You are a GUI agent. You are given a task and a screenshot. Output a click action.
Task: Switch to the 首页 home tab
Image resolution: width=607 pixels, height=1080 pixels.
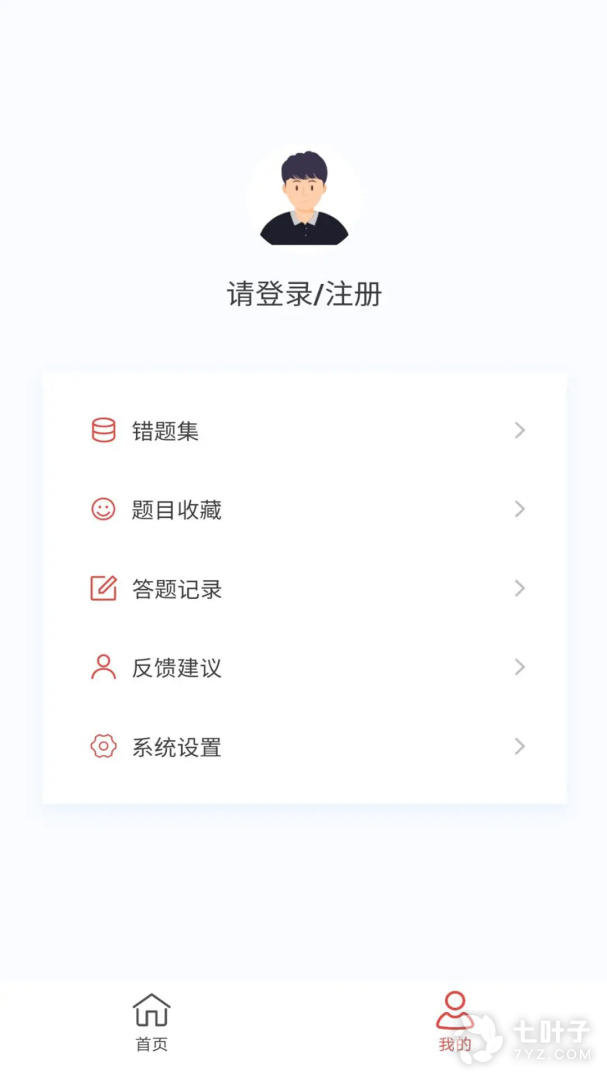[152, 1023]
